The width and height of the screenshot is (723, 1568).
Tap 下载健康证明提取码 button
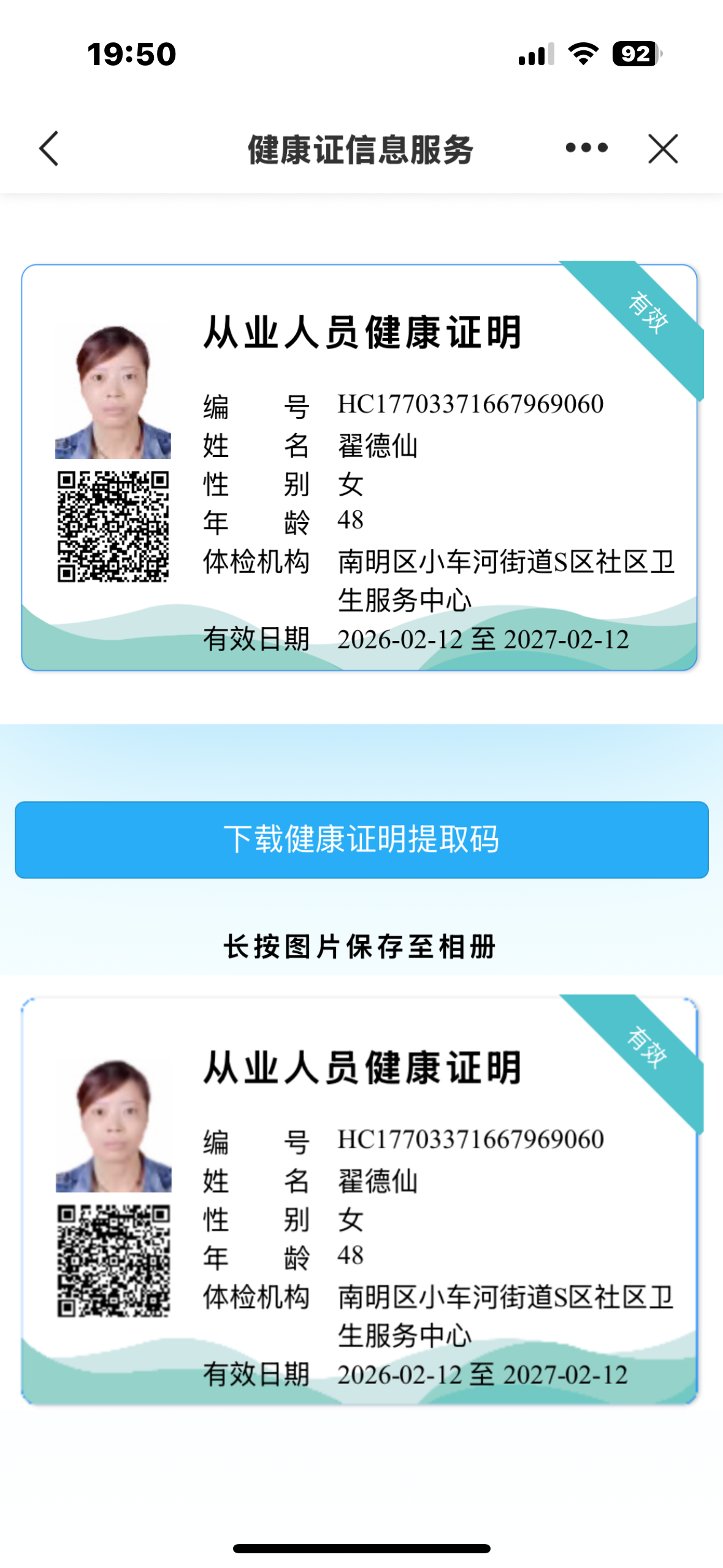click(x=361, y=839)
